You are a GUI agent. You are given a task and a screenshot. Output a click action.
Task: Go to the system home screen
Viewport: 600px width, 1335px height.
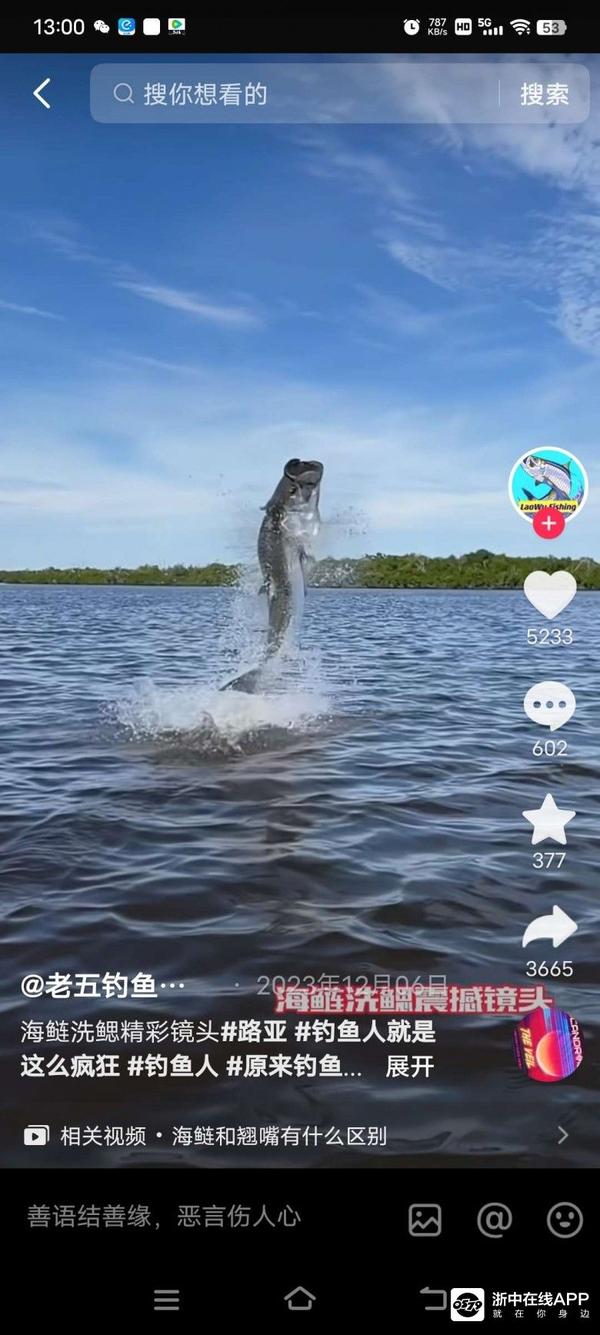click(299, 1299)
